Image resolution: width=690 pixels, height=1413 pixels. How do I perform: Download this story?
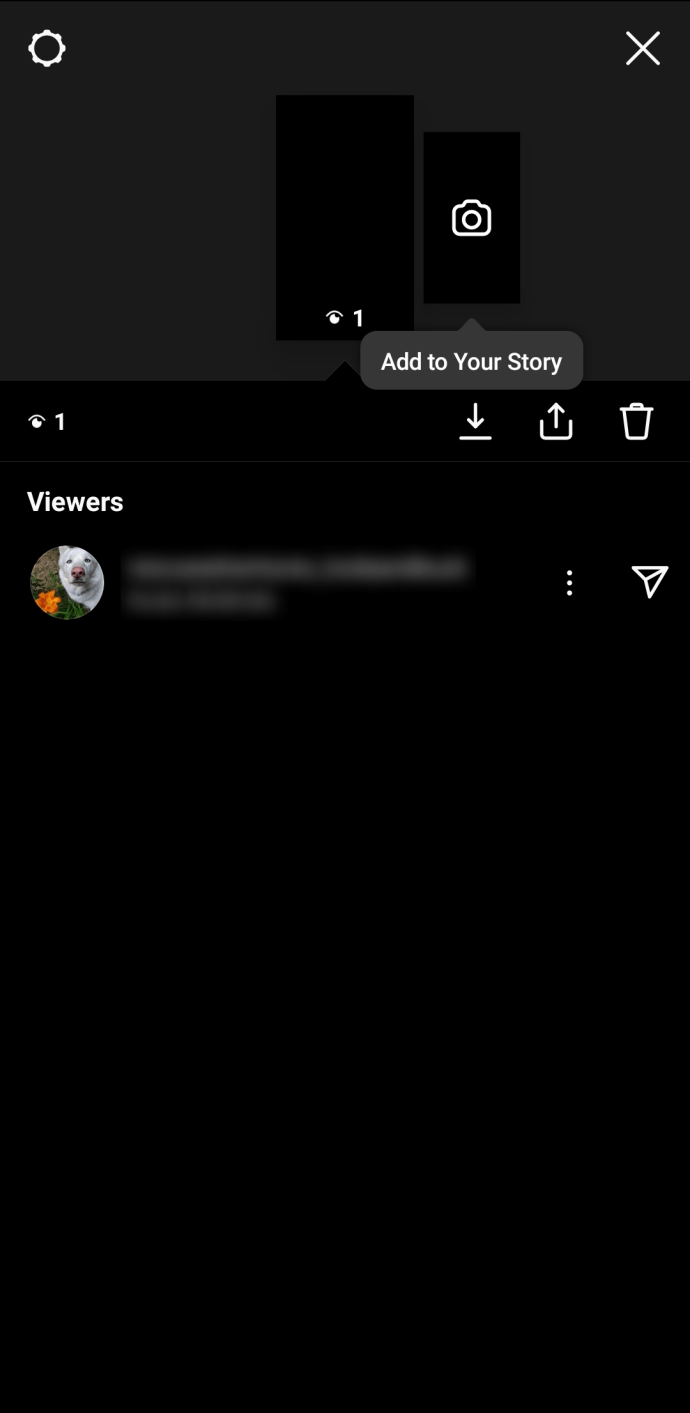pos(475,421)
